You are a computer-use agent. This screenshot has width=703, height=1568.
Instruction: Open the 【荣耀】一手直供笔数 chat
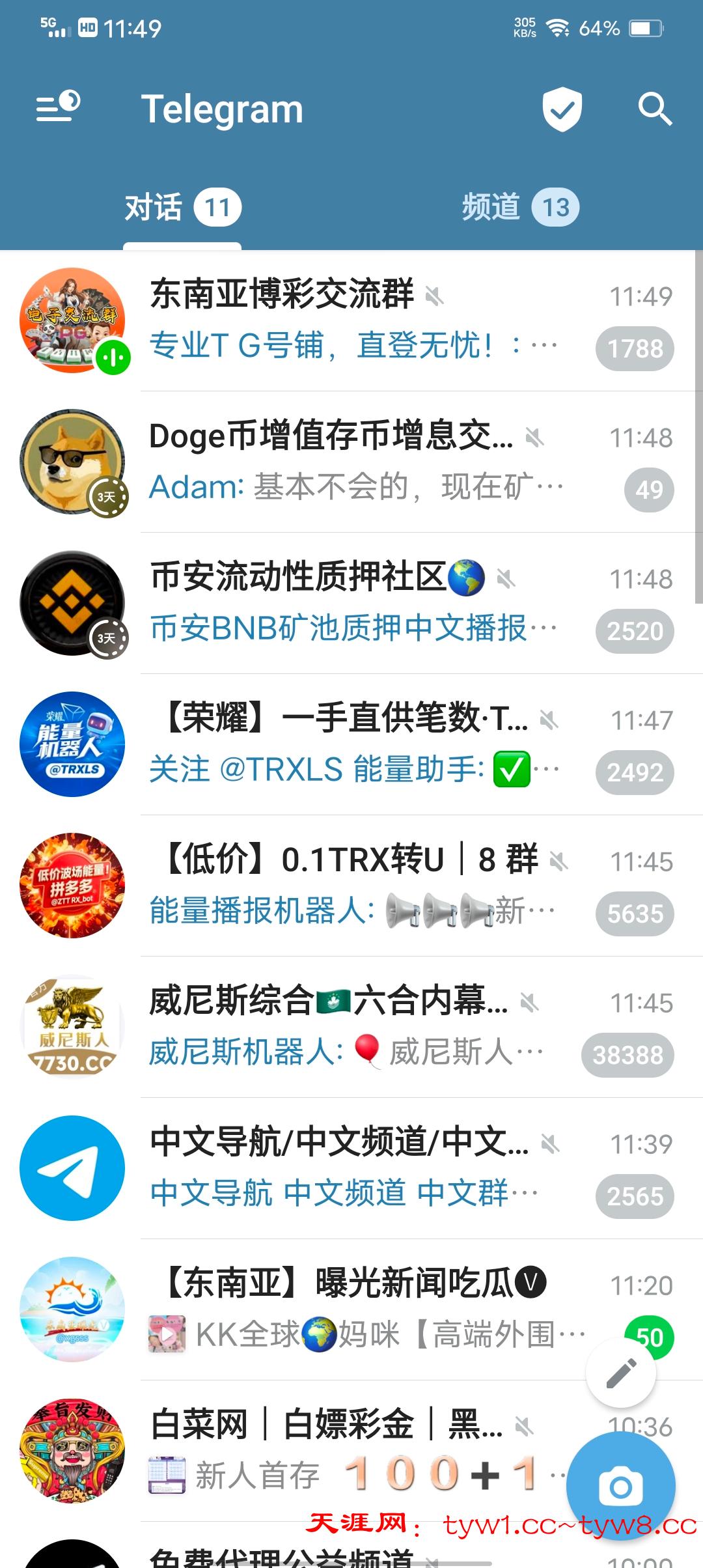tap(351, 744)
